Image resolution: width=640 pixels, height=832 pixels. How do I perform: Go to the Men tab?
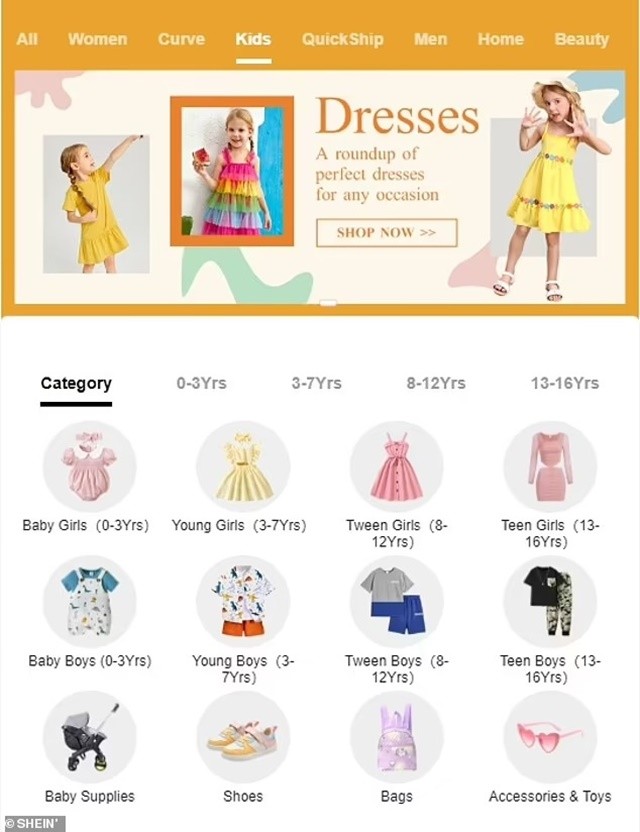430,39
